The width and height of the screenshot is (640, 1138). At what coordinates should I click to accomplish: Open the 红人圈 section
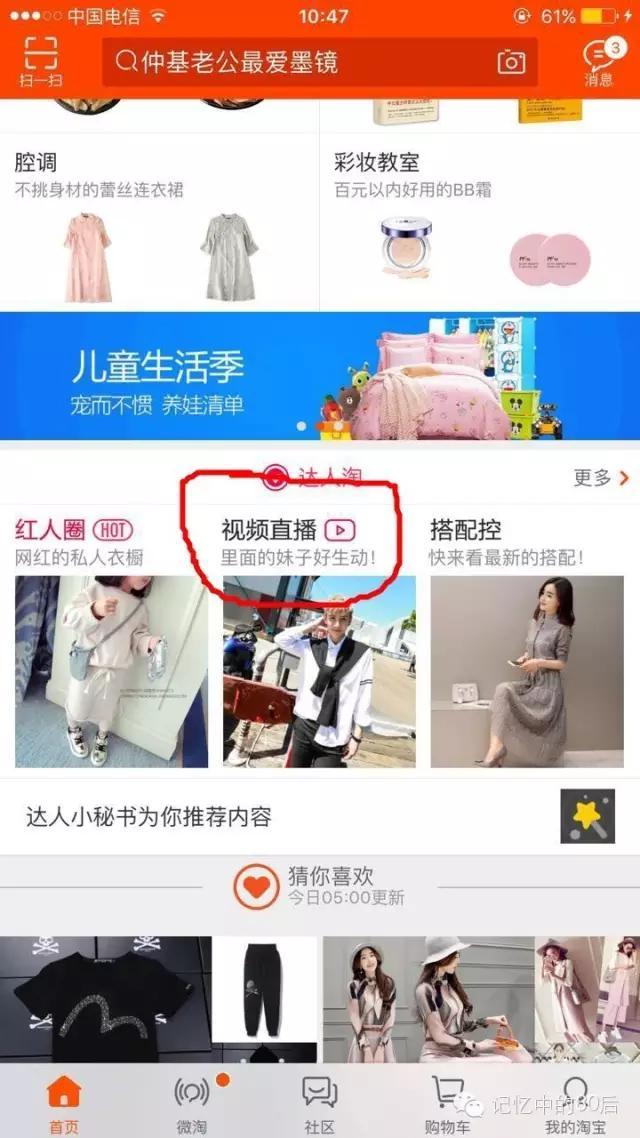(x=110, y=640)
